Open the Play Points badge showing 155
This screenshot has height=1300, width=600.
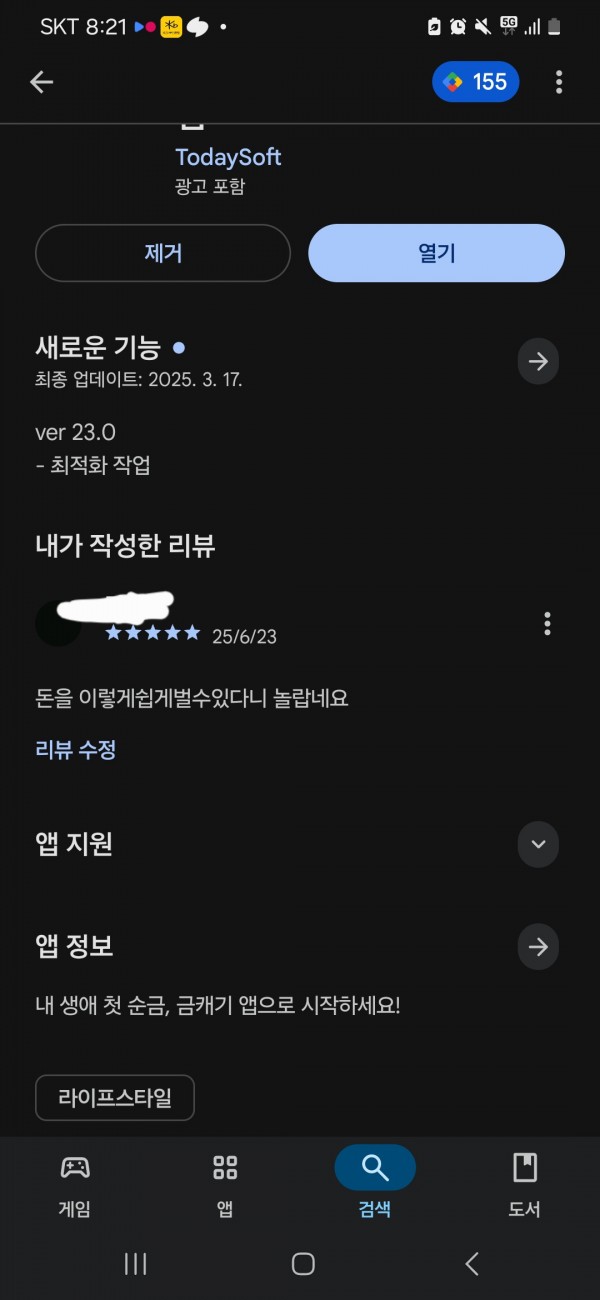[x=476, y=82]
